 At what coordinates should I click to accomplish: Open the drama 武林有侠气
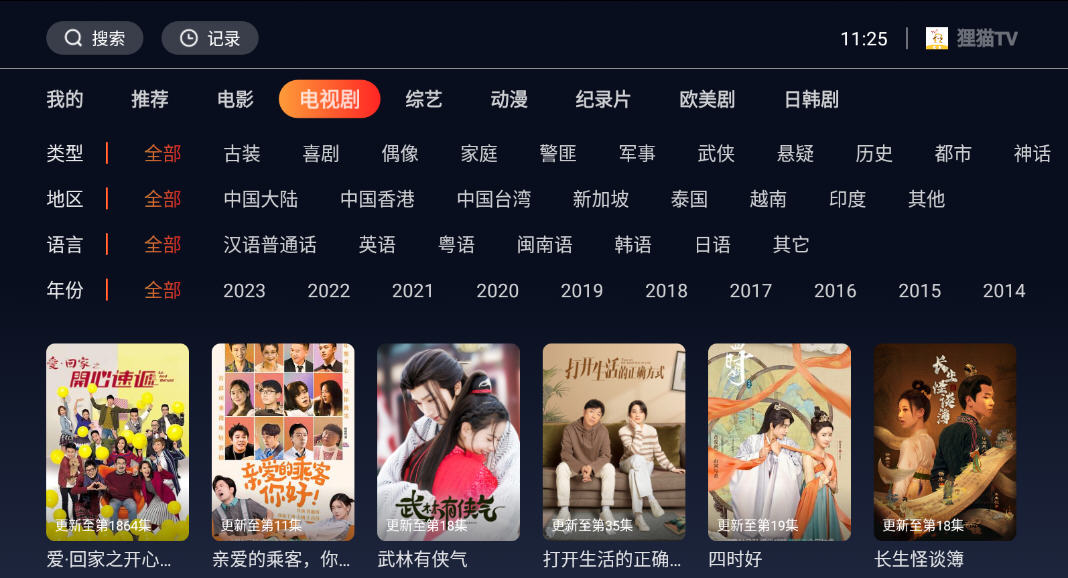tap(448, 442)
